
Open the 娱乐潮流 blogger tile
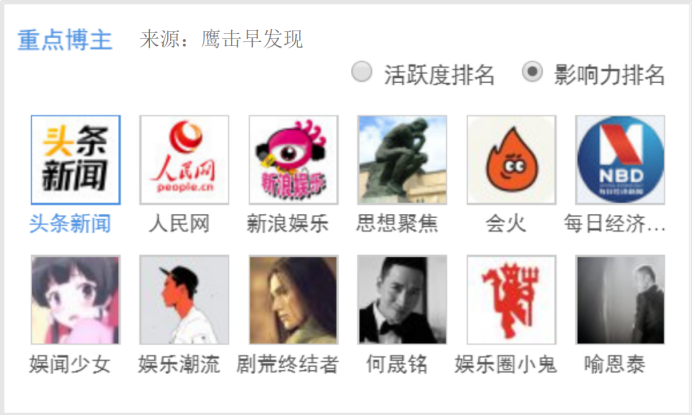pos(184,300)
